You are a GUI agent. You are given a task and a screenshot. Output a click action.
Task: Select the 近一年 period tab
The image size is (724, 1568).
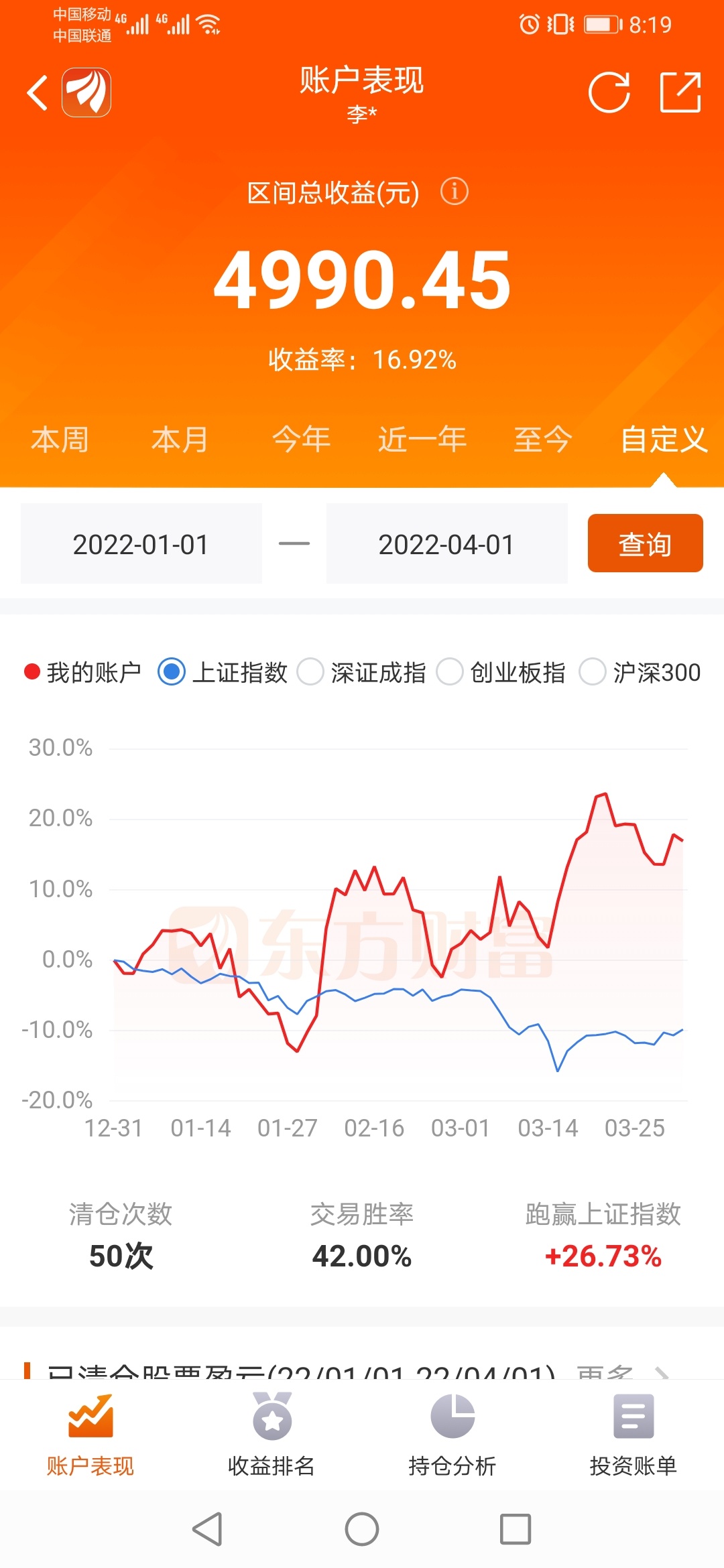(x=422, y=440)
